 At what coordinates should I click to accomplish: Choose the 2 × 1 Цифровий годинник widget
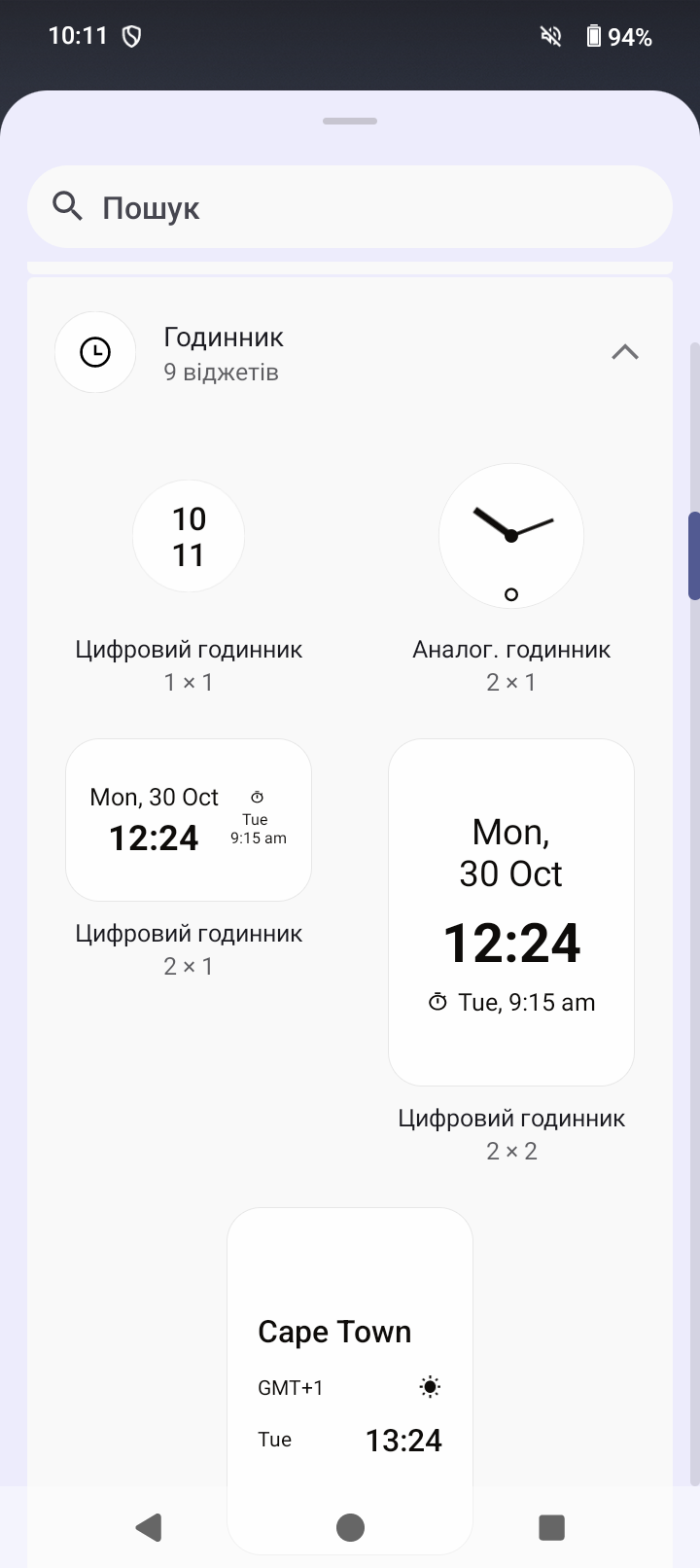click(x=189, y=820)
